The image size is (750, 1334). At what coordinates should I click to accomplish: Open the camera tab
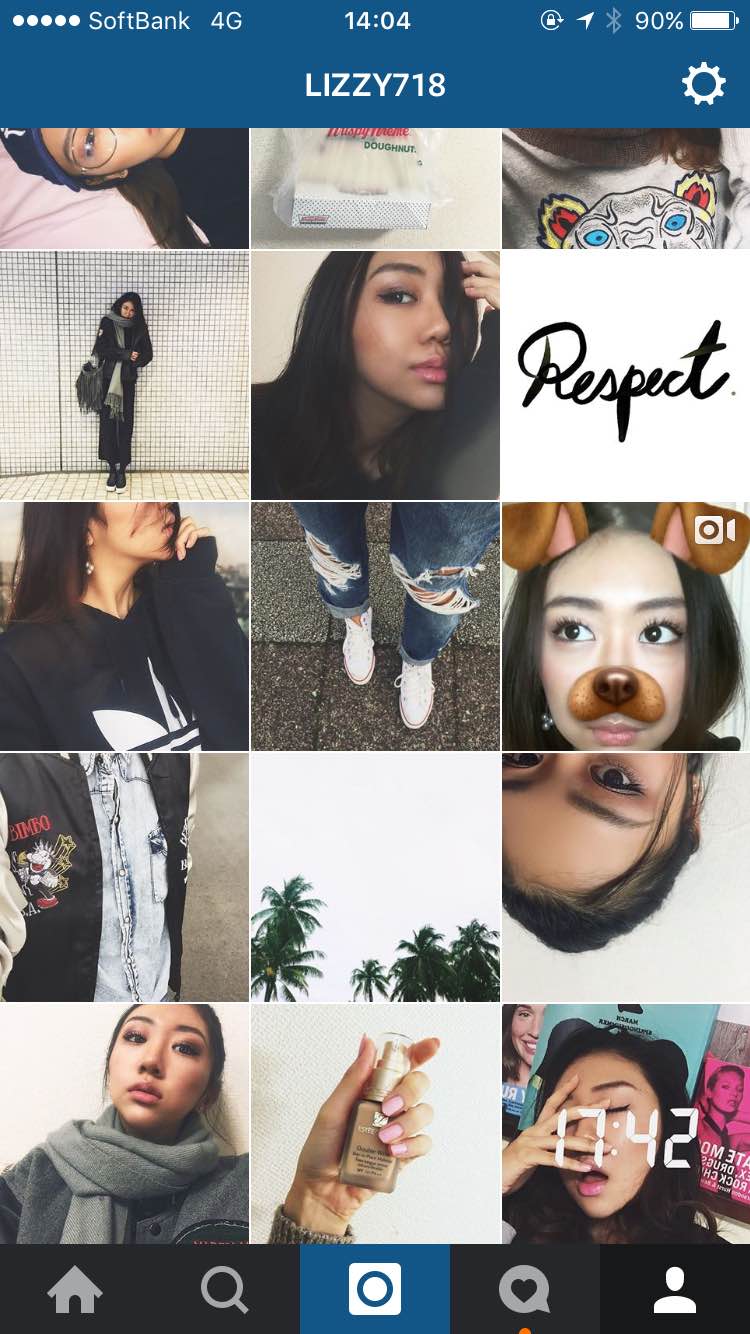375,1290
